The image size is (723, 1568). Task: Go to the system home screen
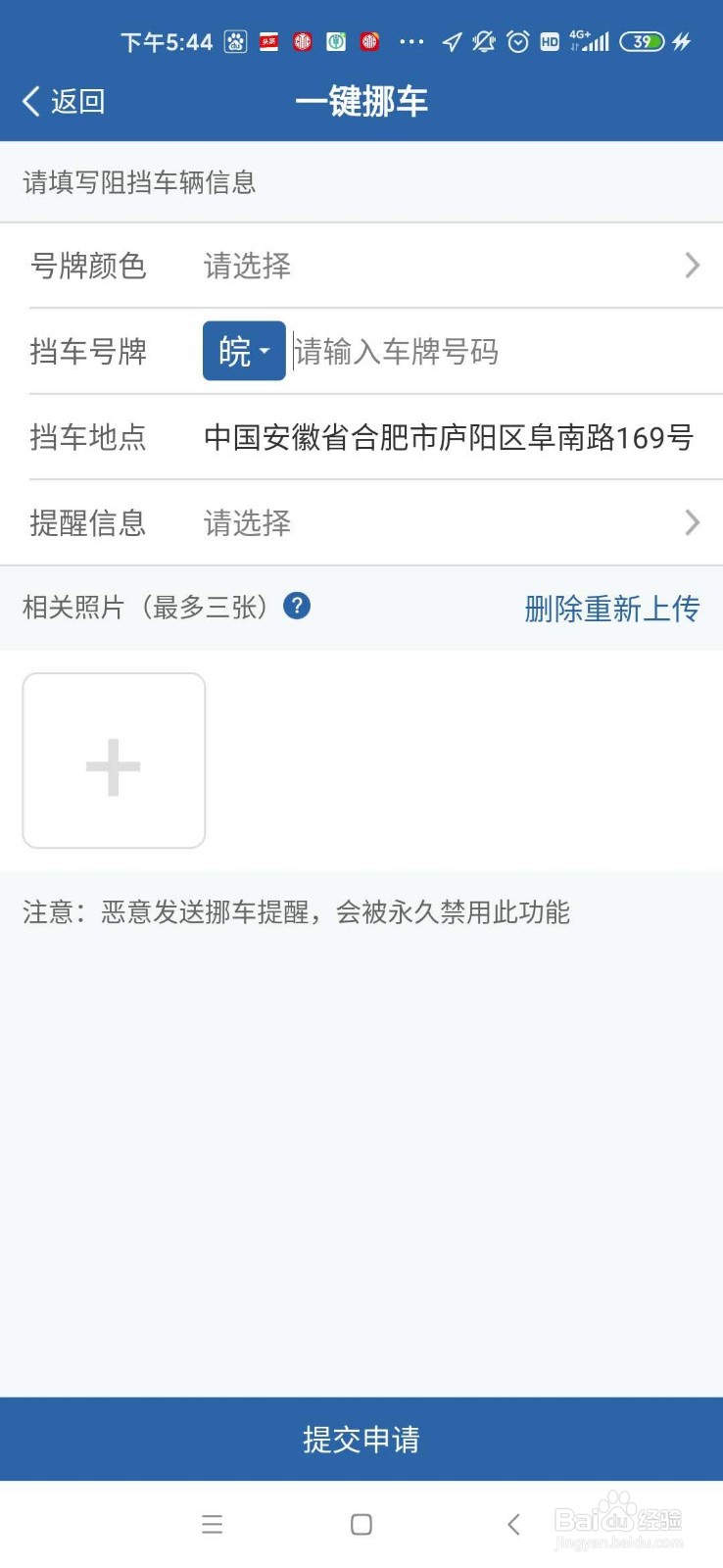point(361,1524)
